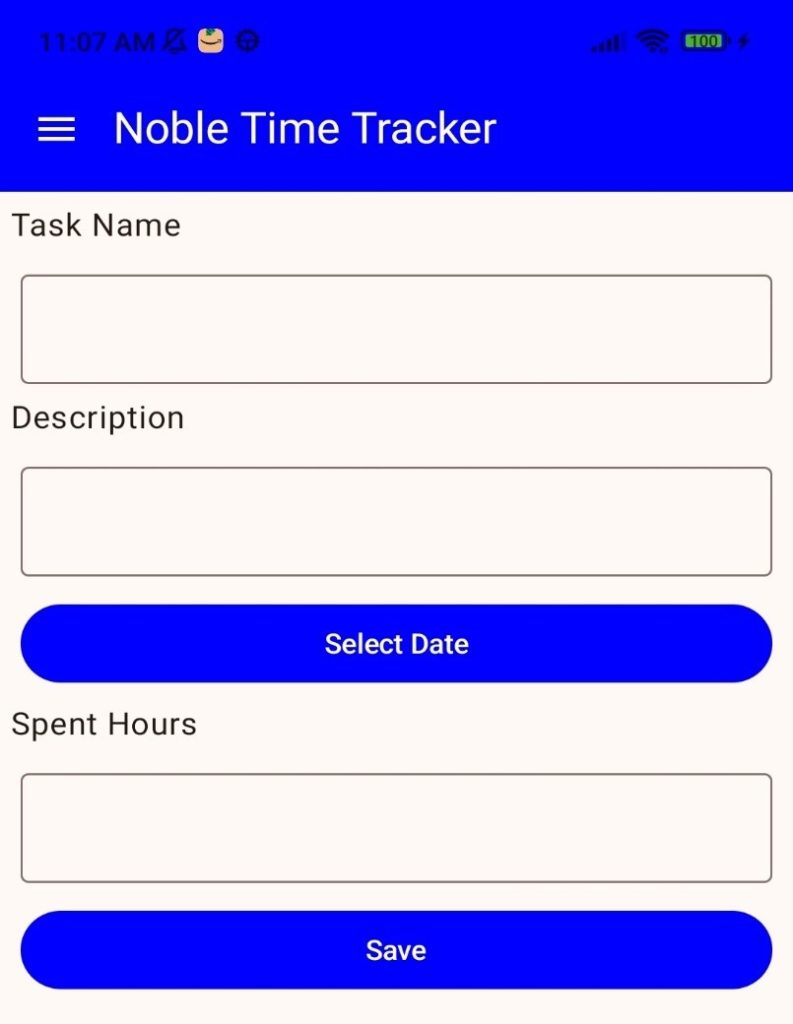Open the Select Date picker
Viewport: 793px width, 1024px height.
click(x=396, y=643)
